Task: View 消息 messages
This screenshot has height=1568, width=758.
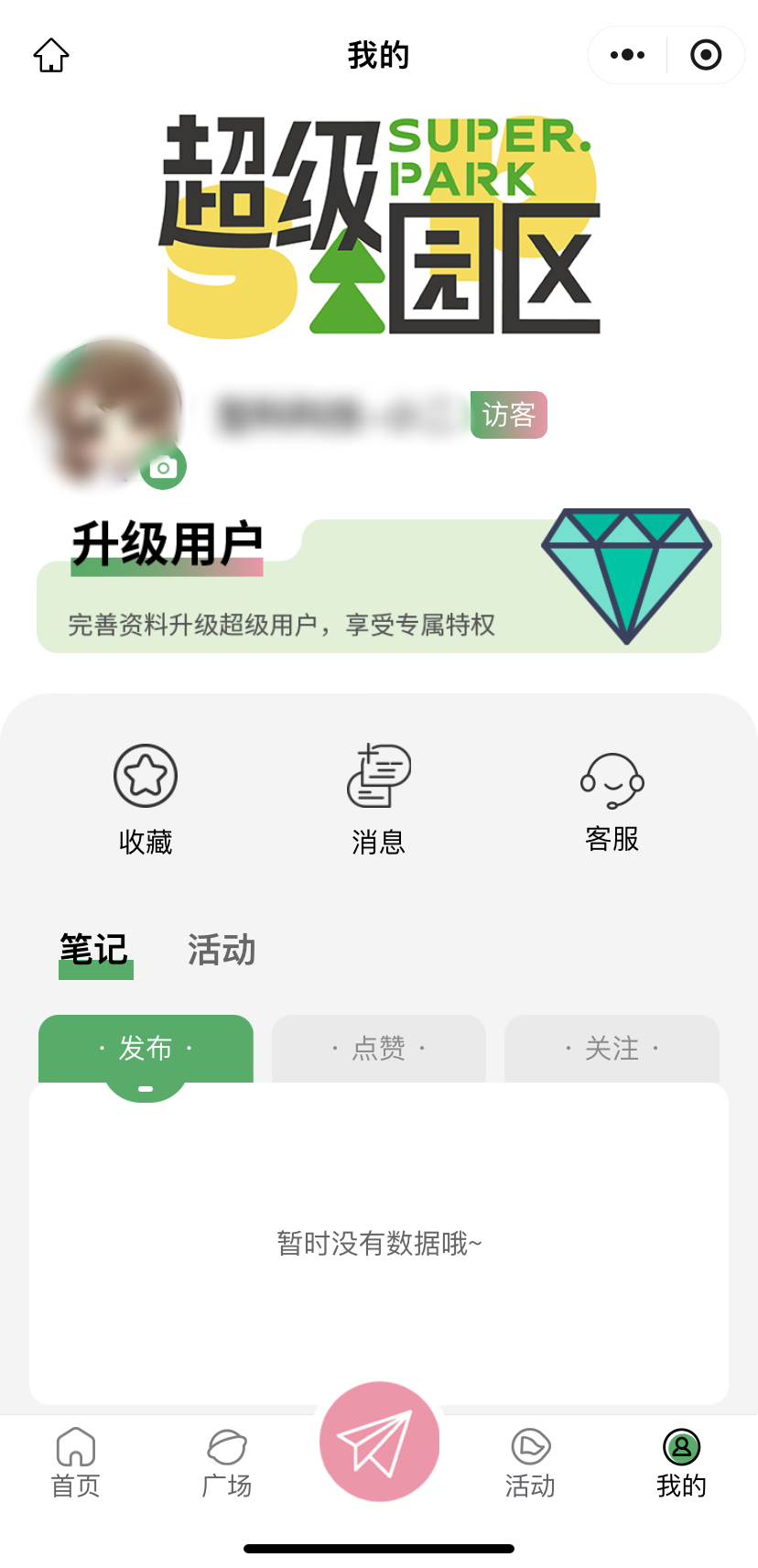Action: (378, 799)
